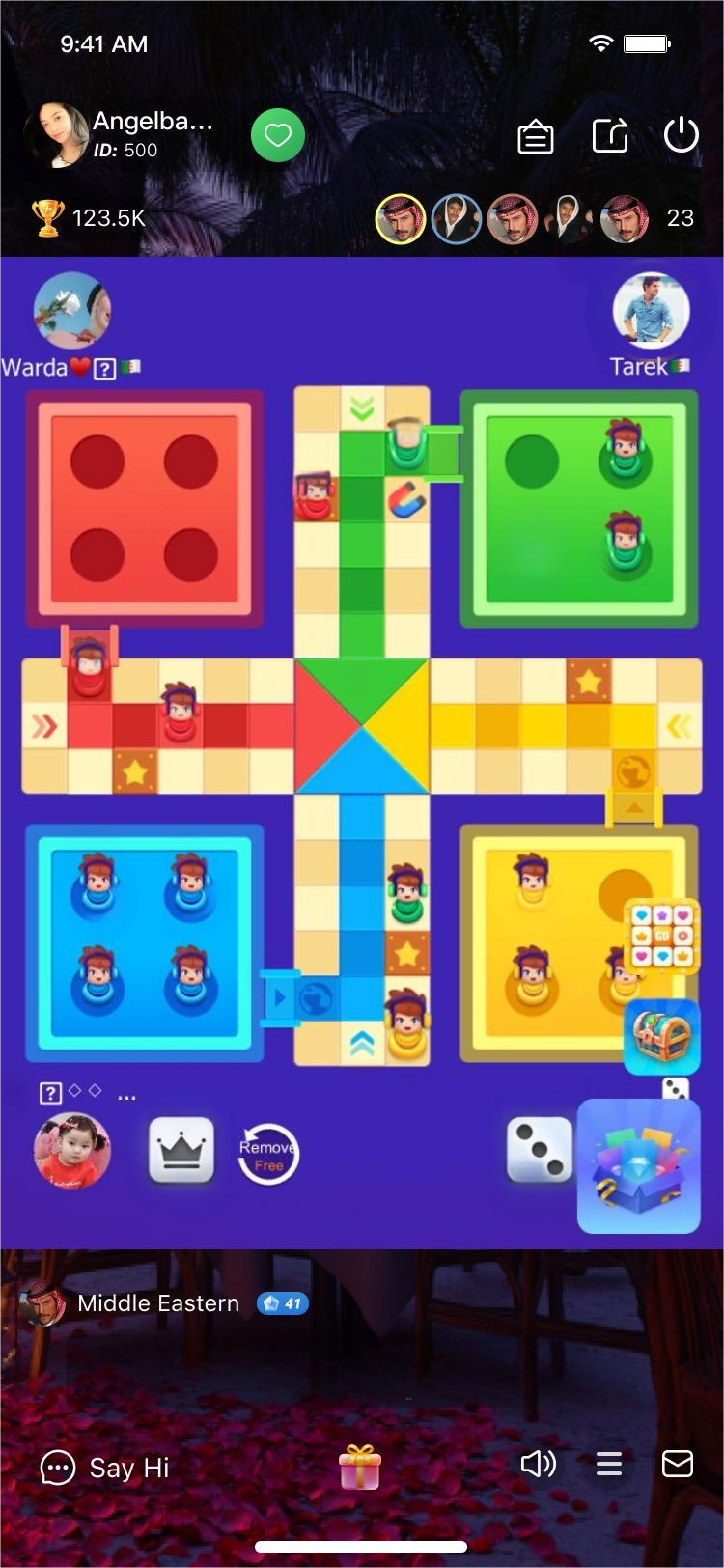Roll the dice

pos(540,1150)
